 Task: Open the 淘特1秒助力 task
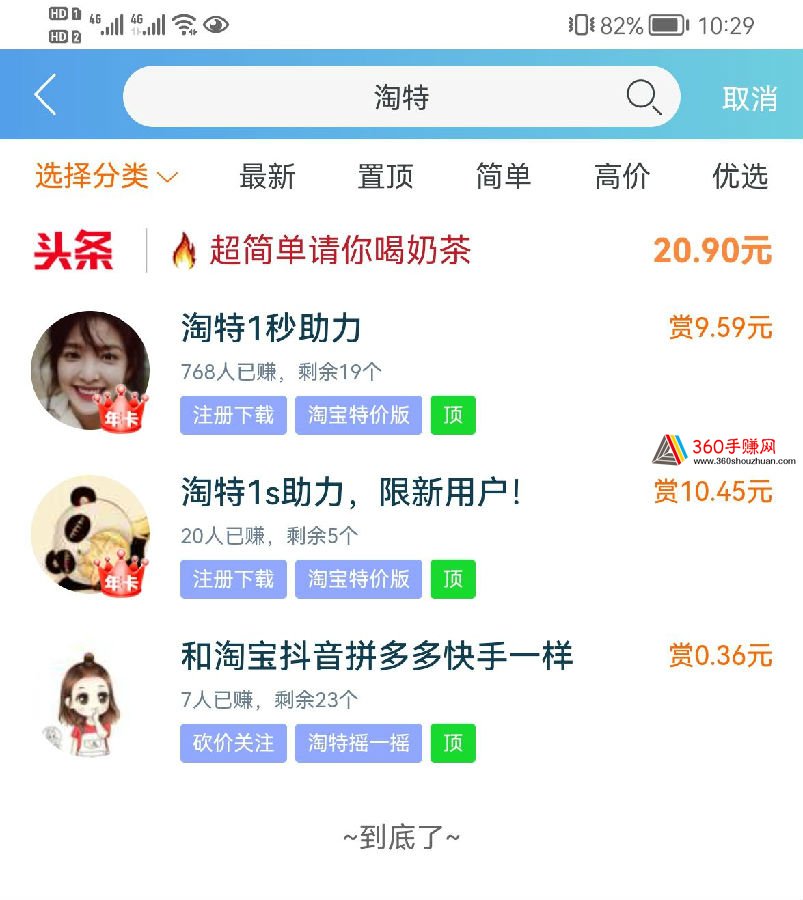point(272,328)
